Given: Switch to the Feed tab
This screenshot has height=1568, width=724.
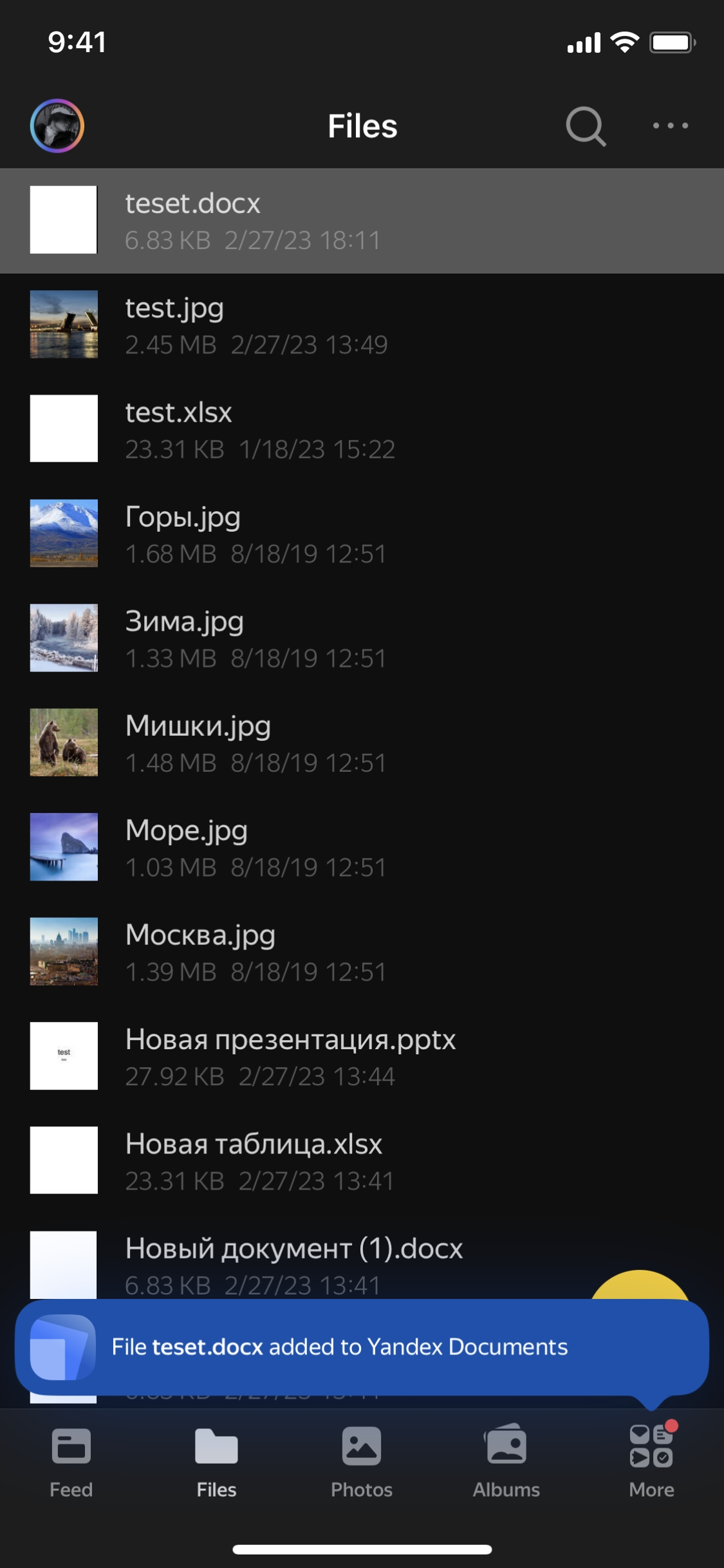Looking at the screenshot, I should click(71, 1462).
